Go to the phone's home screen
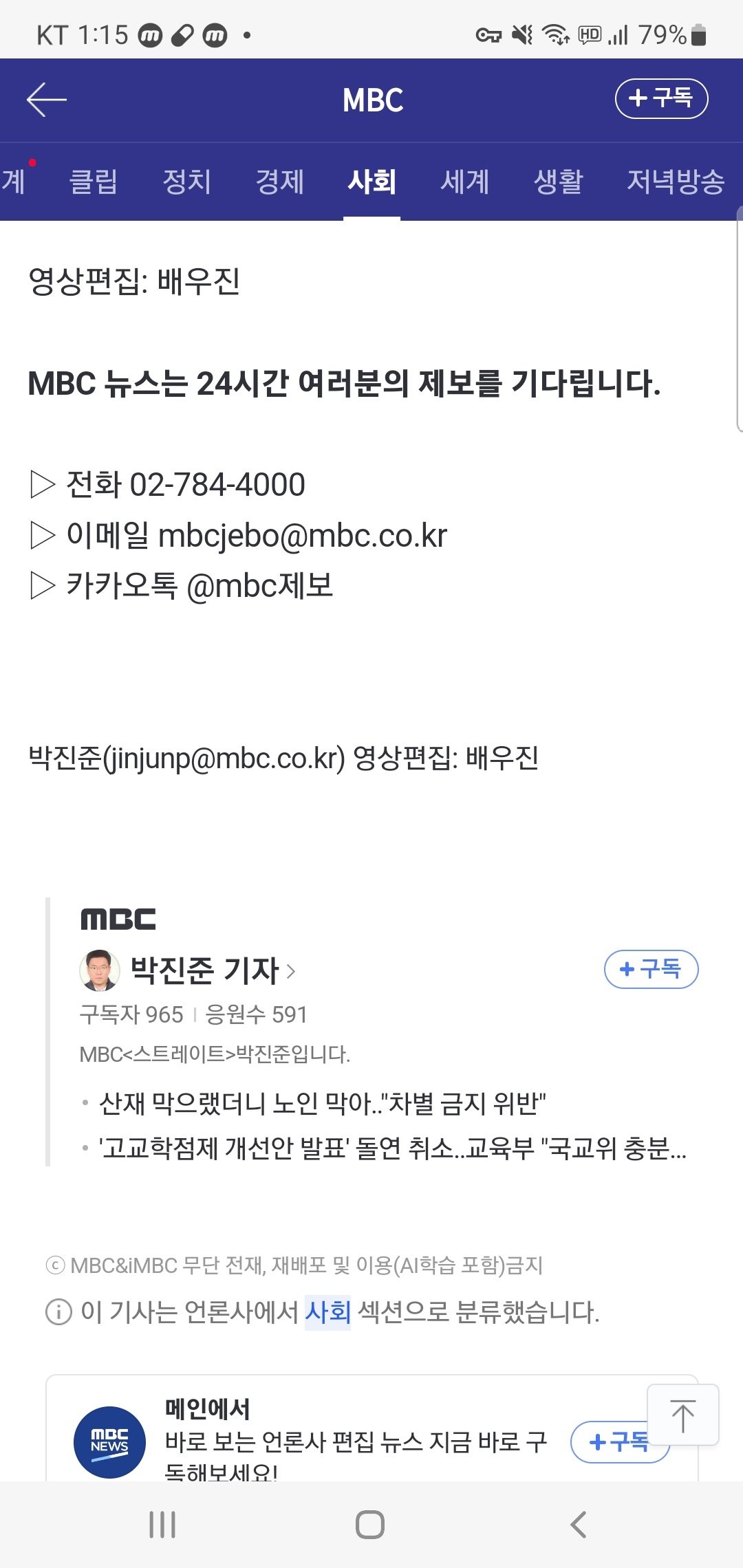This screenshot has height=1568, width=743. point(370,1525)
